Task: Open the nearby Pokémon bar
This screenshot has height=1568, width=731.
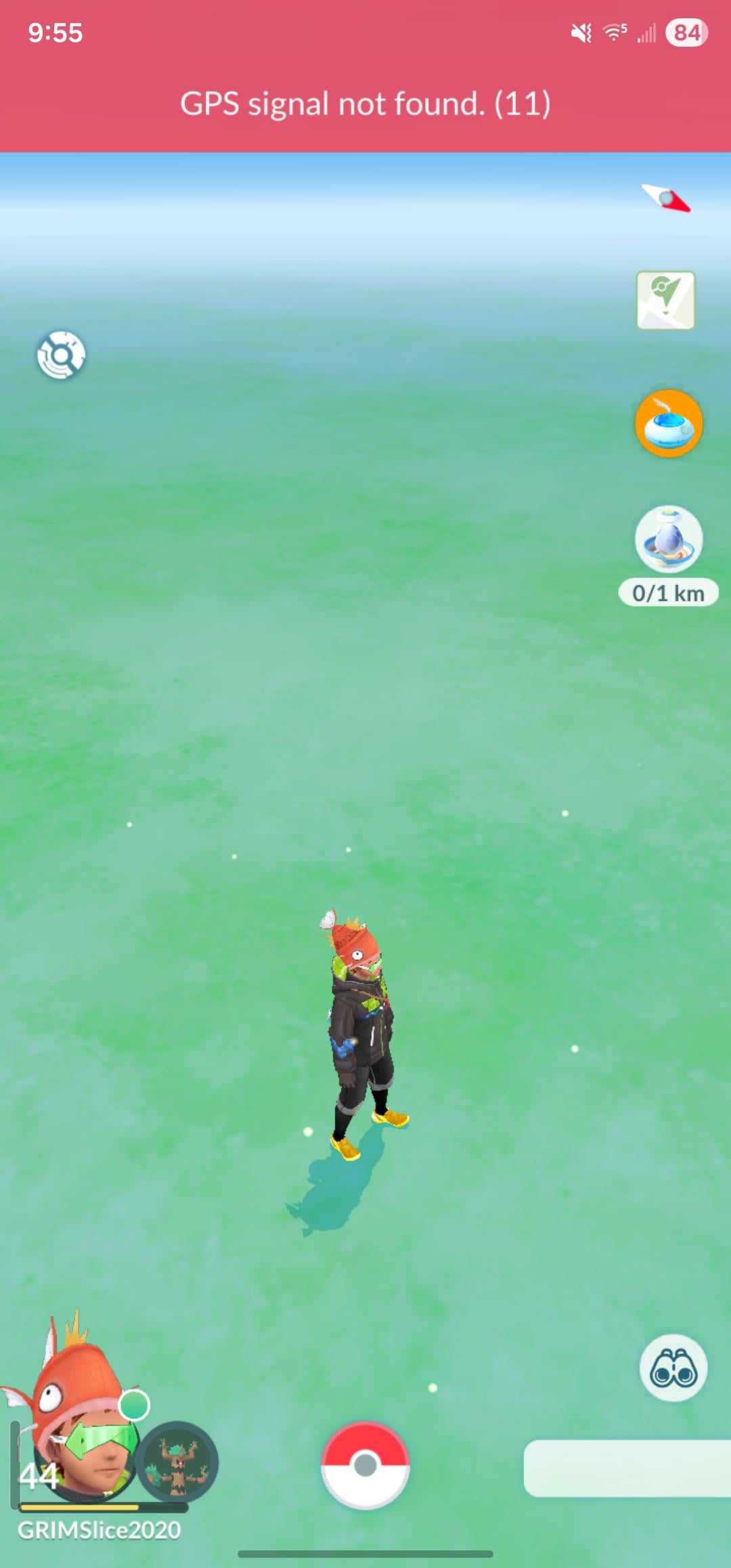Action: tap(627, 1468)
